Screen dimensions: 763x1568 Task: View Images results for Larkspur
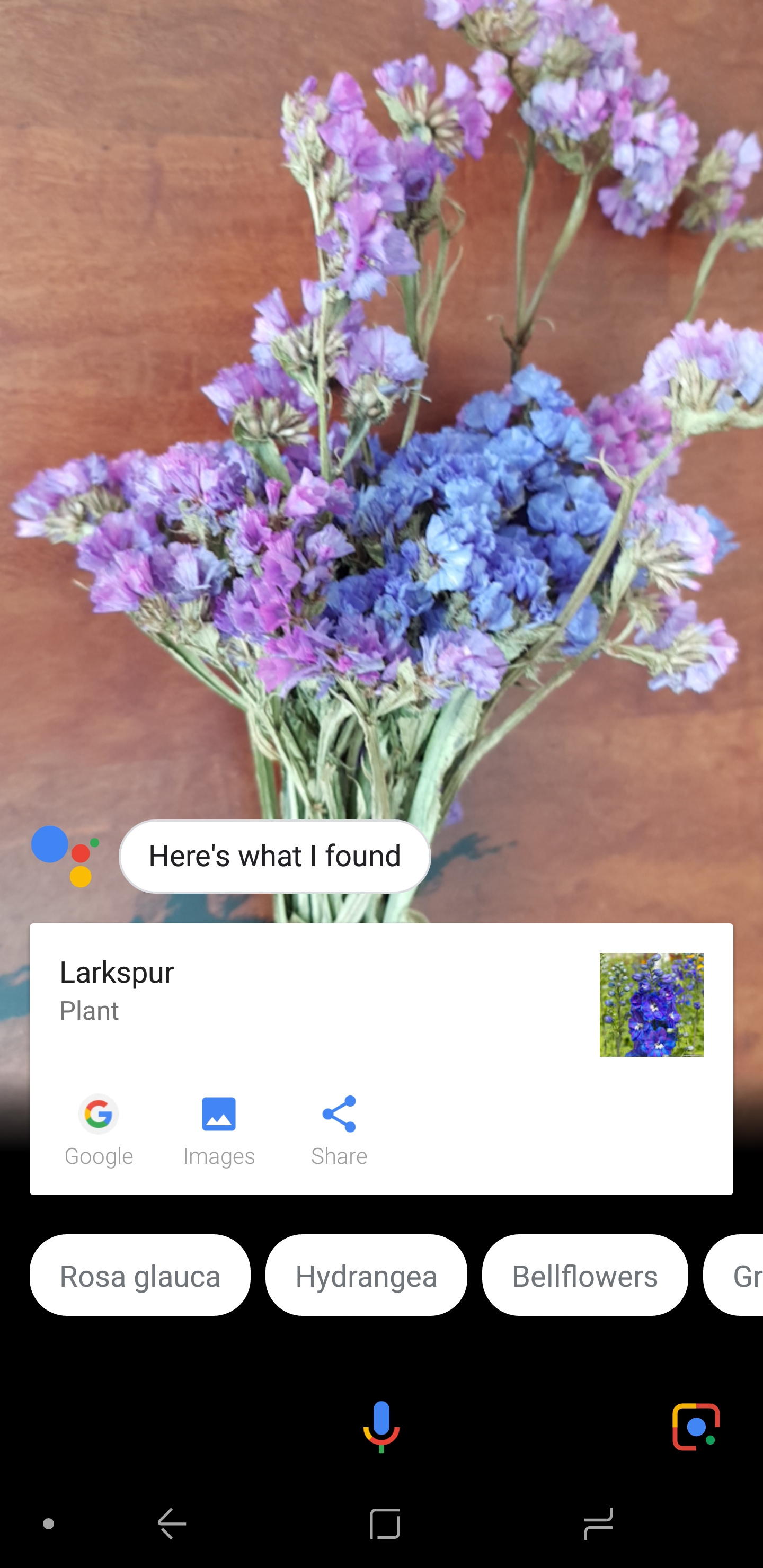click(x=219, y=1130)
